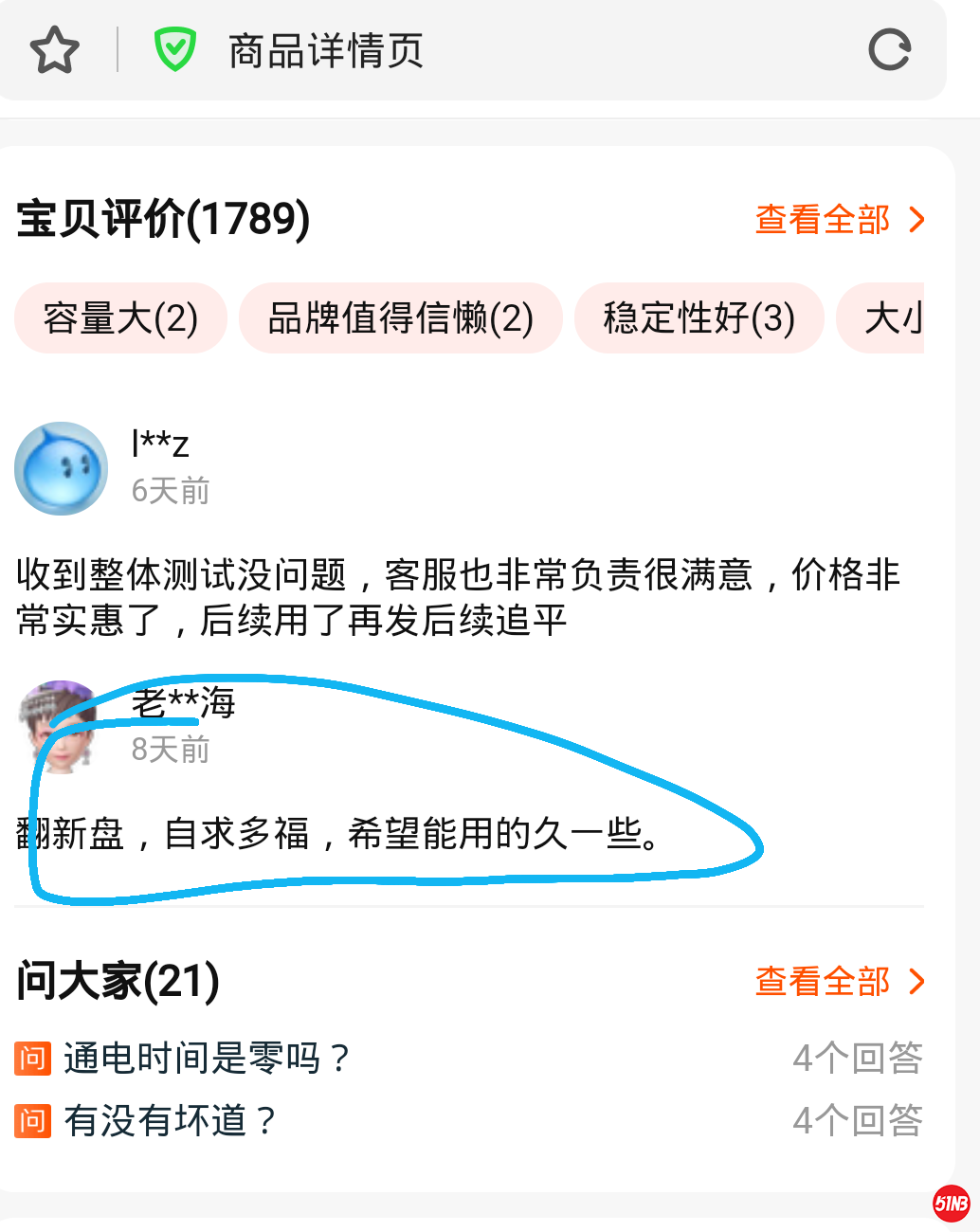The height and width of the screenshot is (1232, 980).
Task: Open the question 通电时间是零吗？
Action: click(207, 1058)
